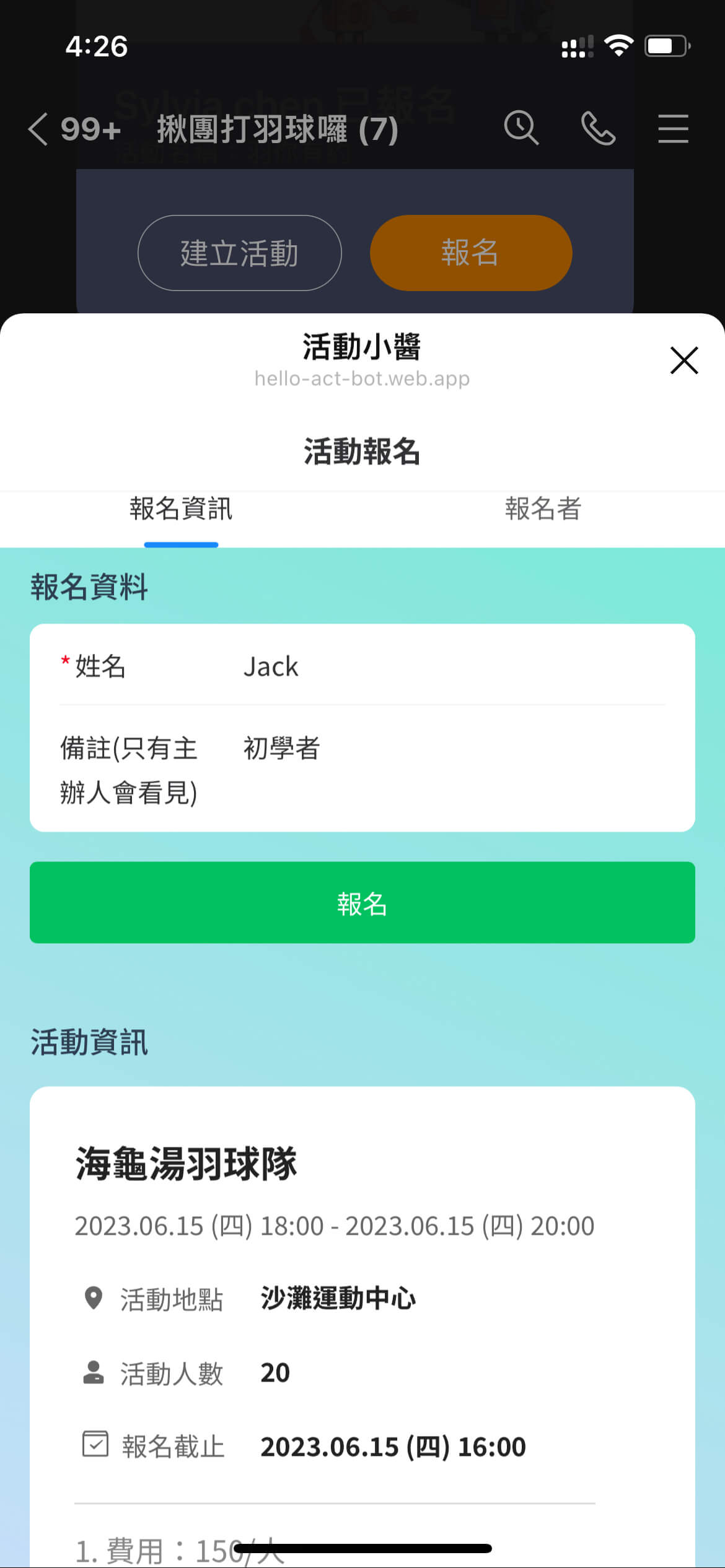Tap the Wi-Fi icon in the status bar

(618, 44)
